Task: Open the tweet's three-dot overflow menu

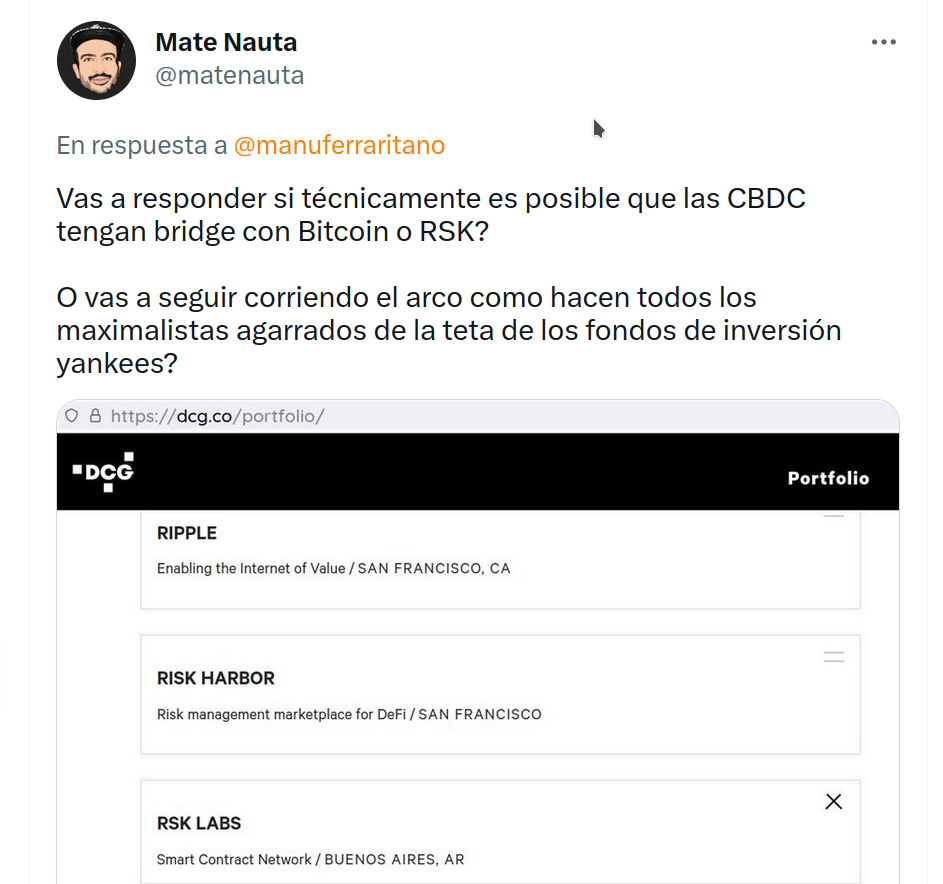Action: pyautogui.click(x=883, y=42)
